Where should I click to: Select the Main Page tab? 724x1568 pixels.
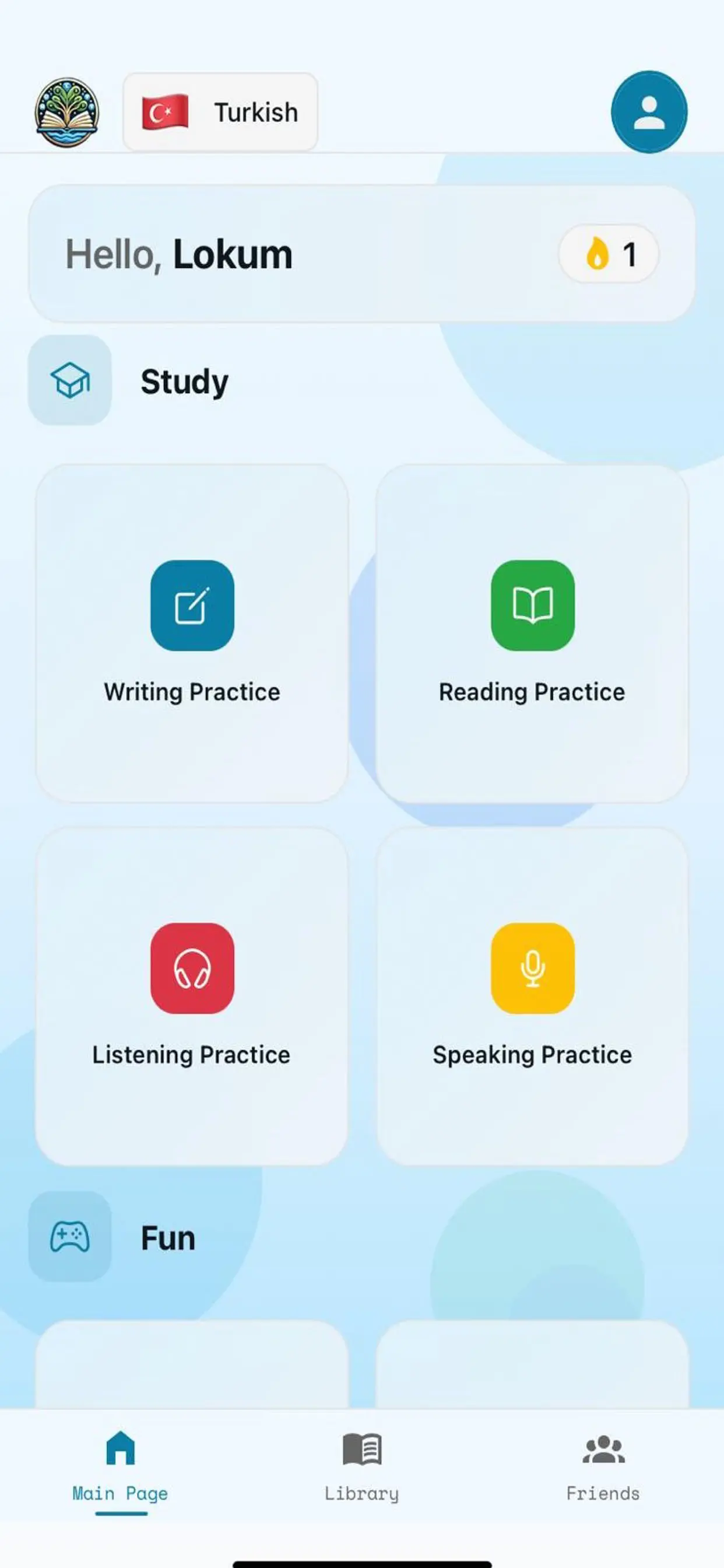(x=121, y=1466)
